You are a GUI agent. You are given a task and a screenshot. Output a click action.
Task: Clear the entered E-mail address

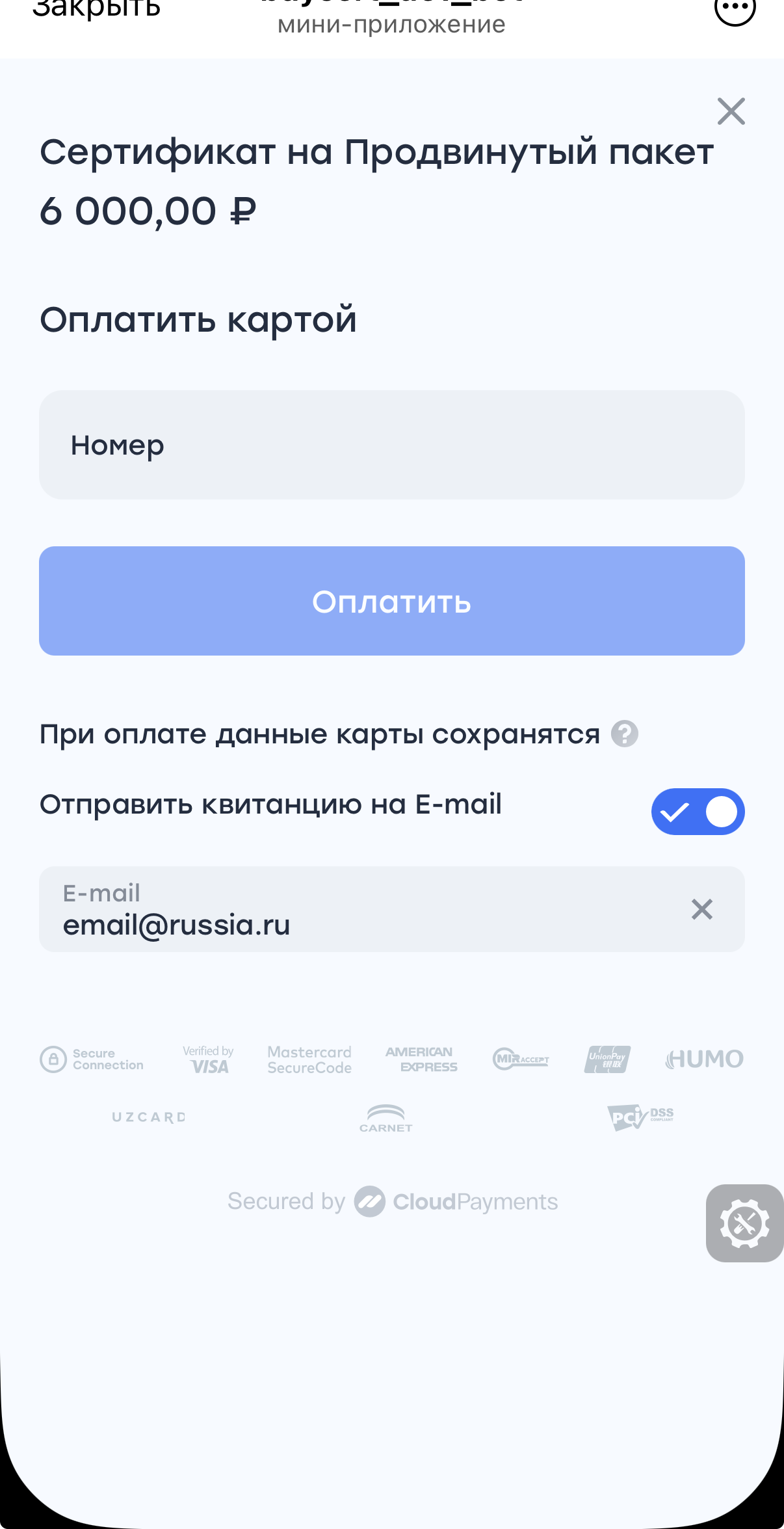click(x=701, y=909)
